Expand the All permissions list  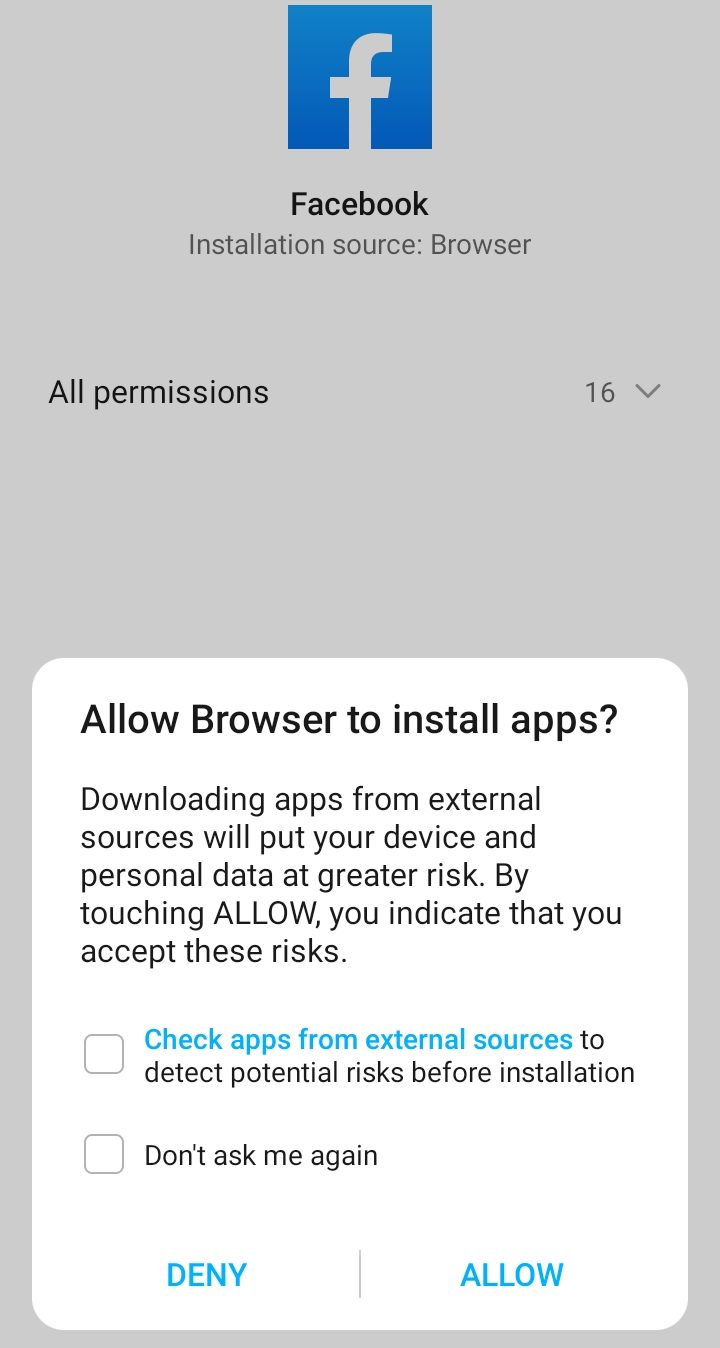(x=360, y=392)
